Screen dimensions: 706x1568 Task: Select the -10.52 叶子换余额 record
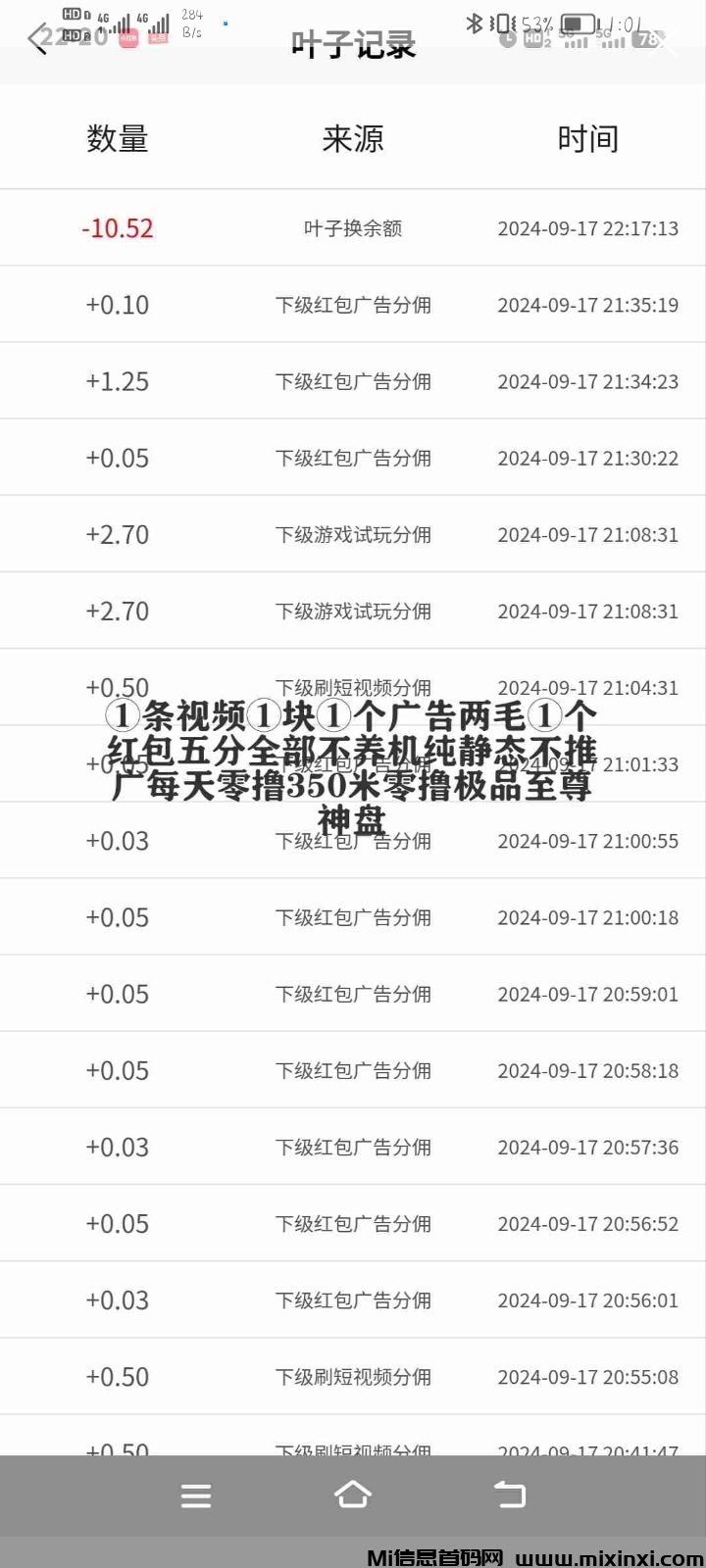coord(353,227)
